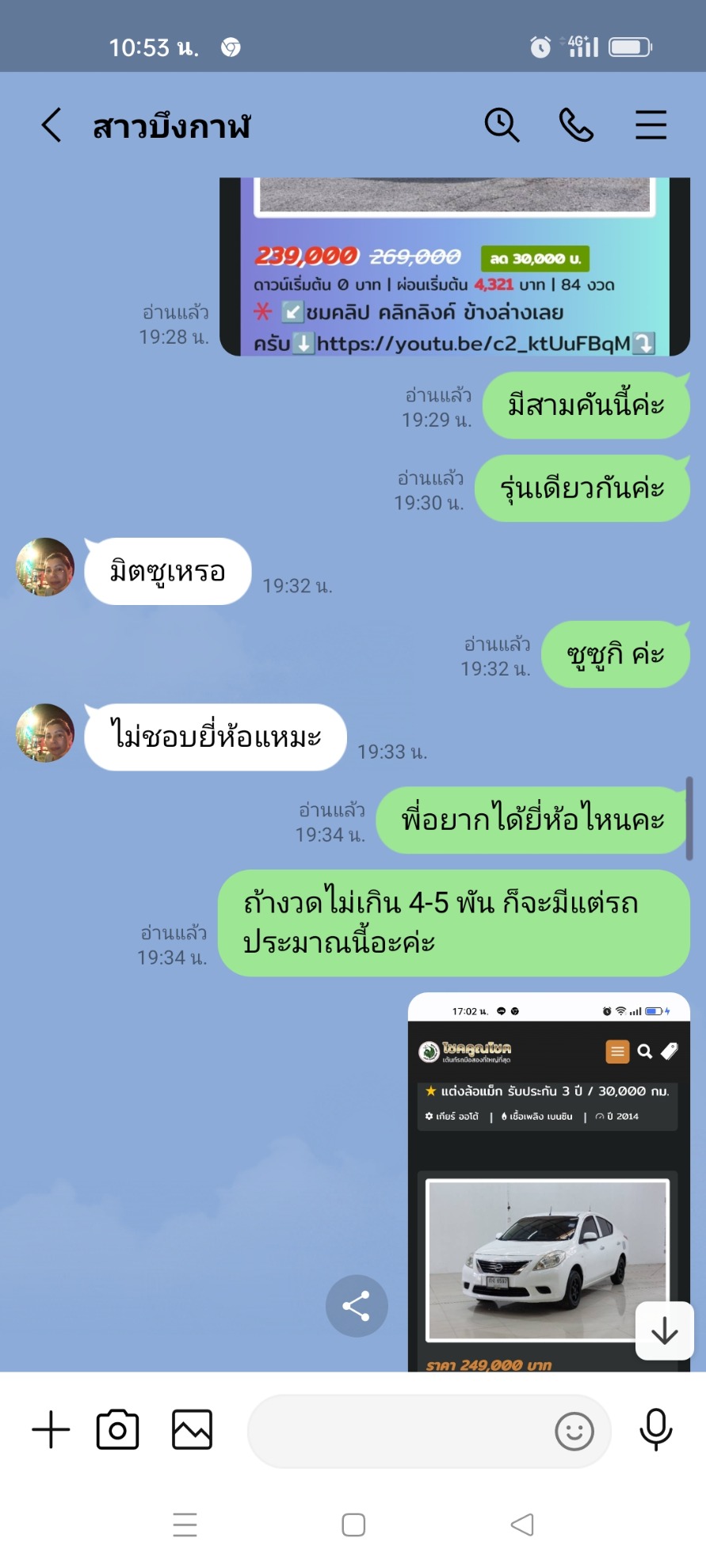Screen dimensions: 706x1568
Task: Open the system recent apps view
Action: click(x=185, y=1524)
